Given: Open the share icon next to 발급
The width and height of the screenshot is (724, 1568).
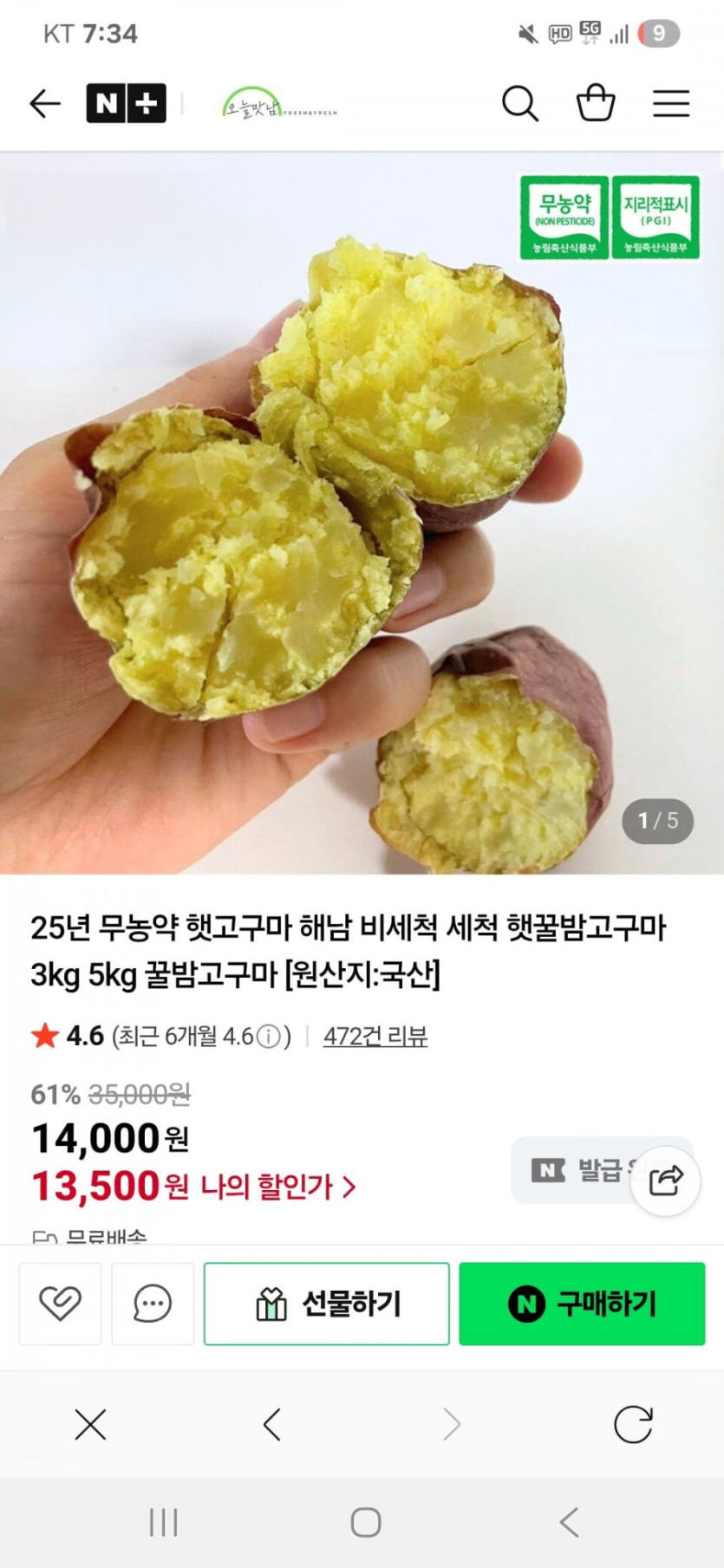Looking at the screenshot, I should (665, 1179).
